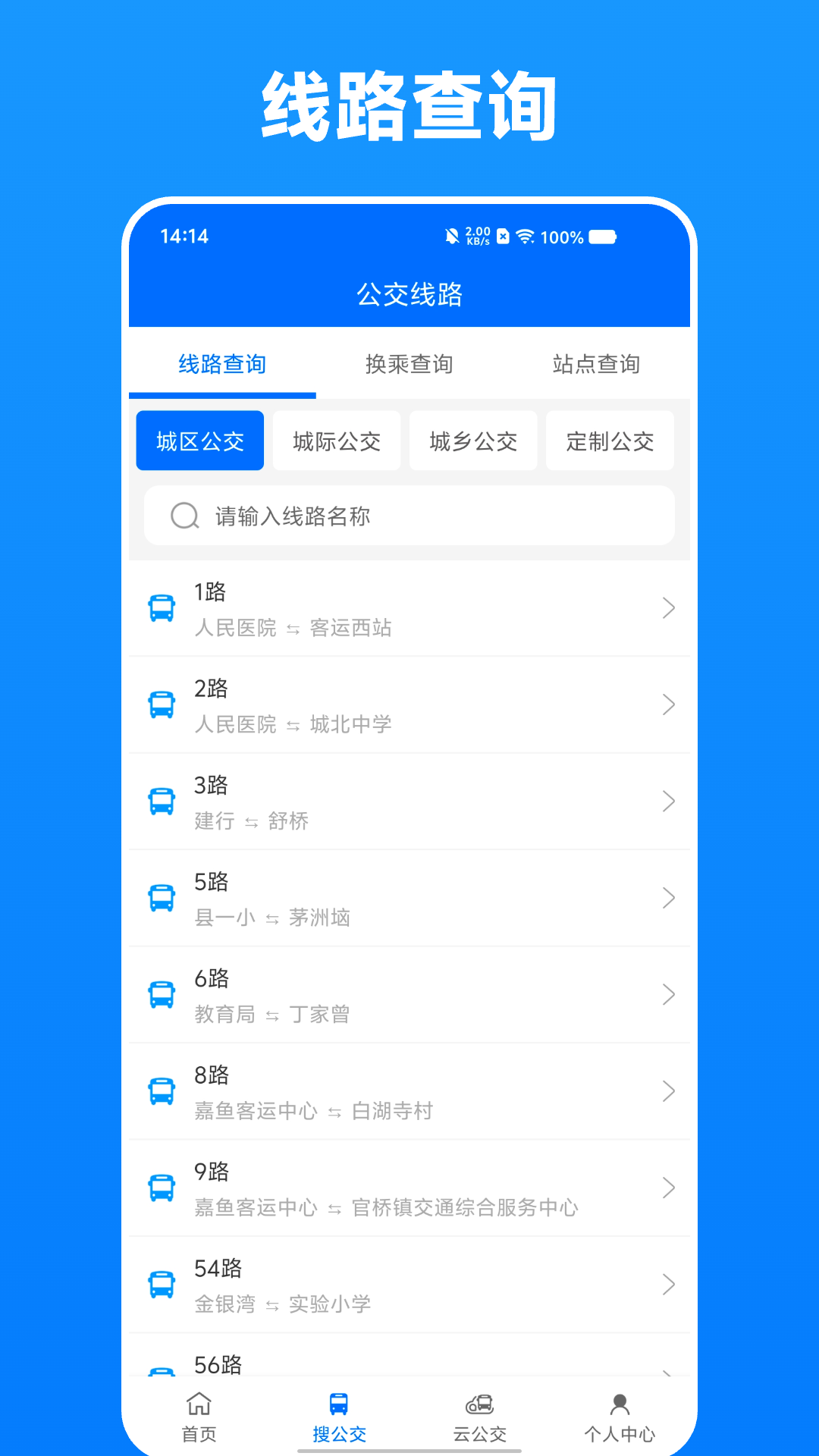Click the bus icon for route 5路
The image size is (819, 1456).
[x=161, y=898]
